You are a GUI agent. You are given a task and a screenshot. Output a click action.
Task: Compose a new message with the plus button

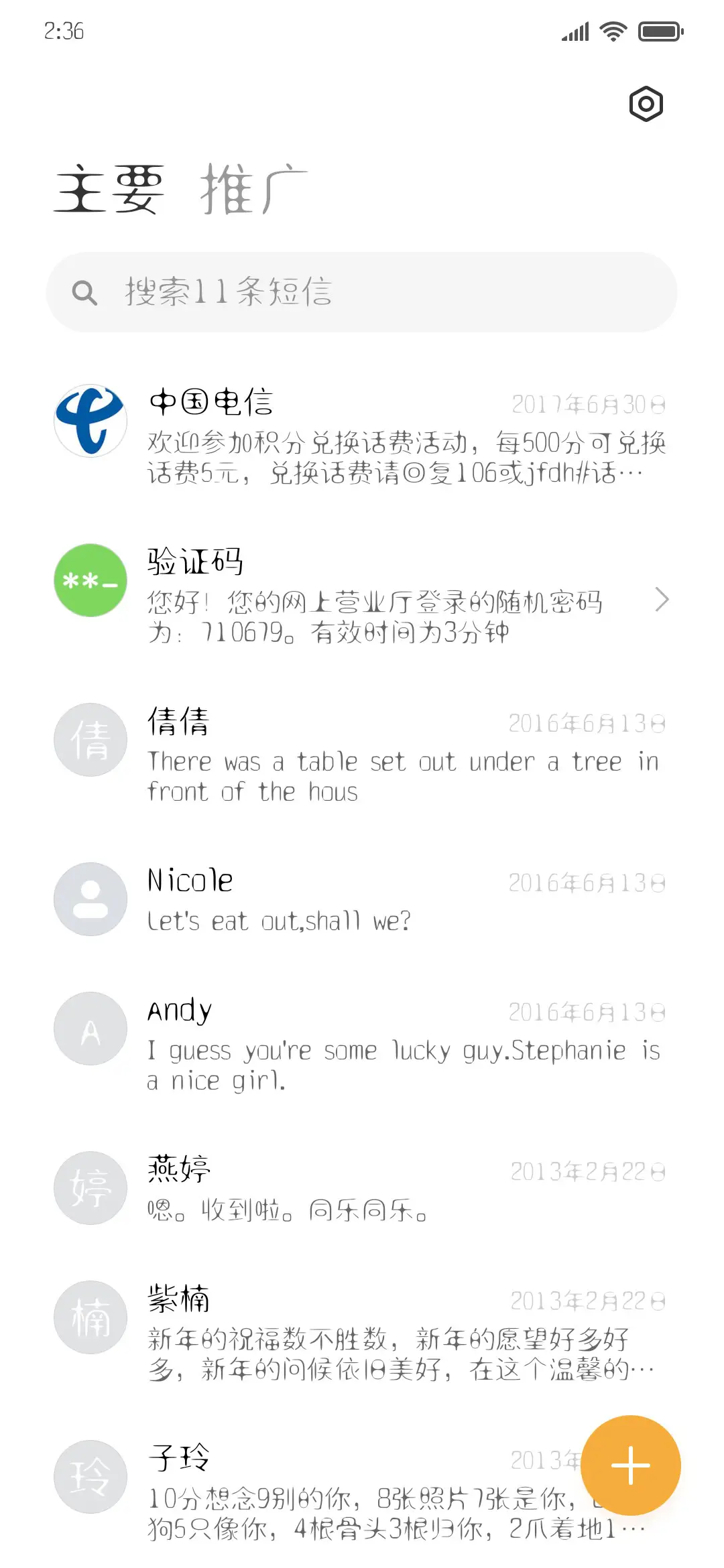tap(631, 1465)
